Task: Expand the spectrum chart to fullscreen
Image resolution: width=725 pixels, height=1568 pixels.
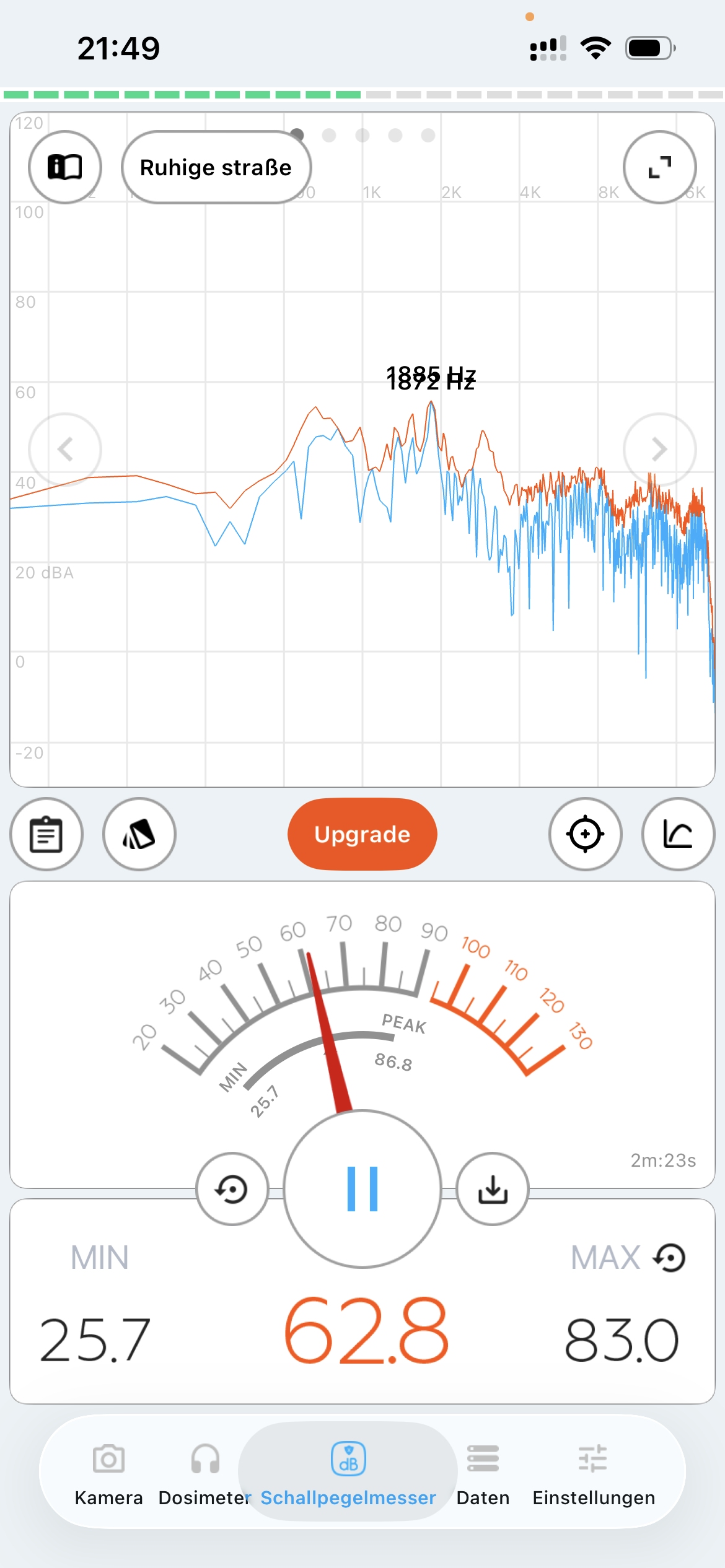Action: point(659,167)
